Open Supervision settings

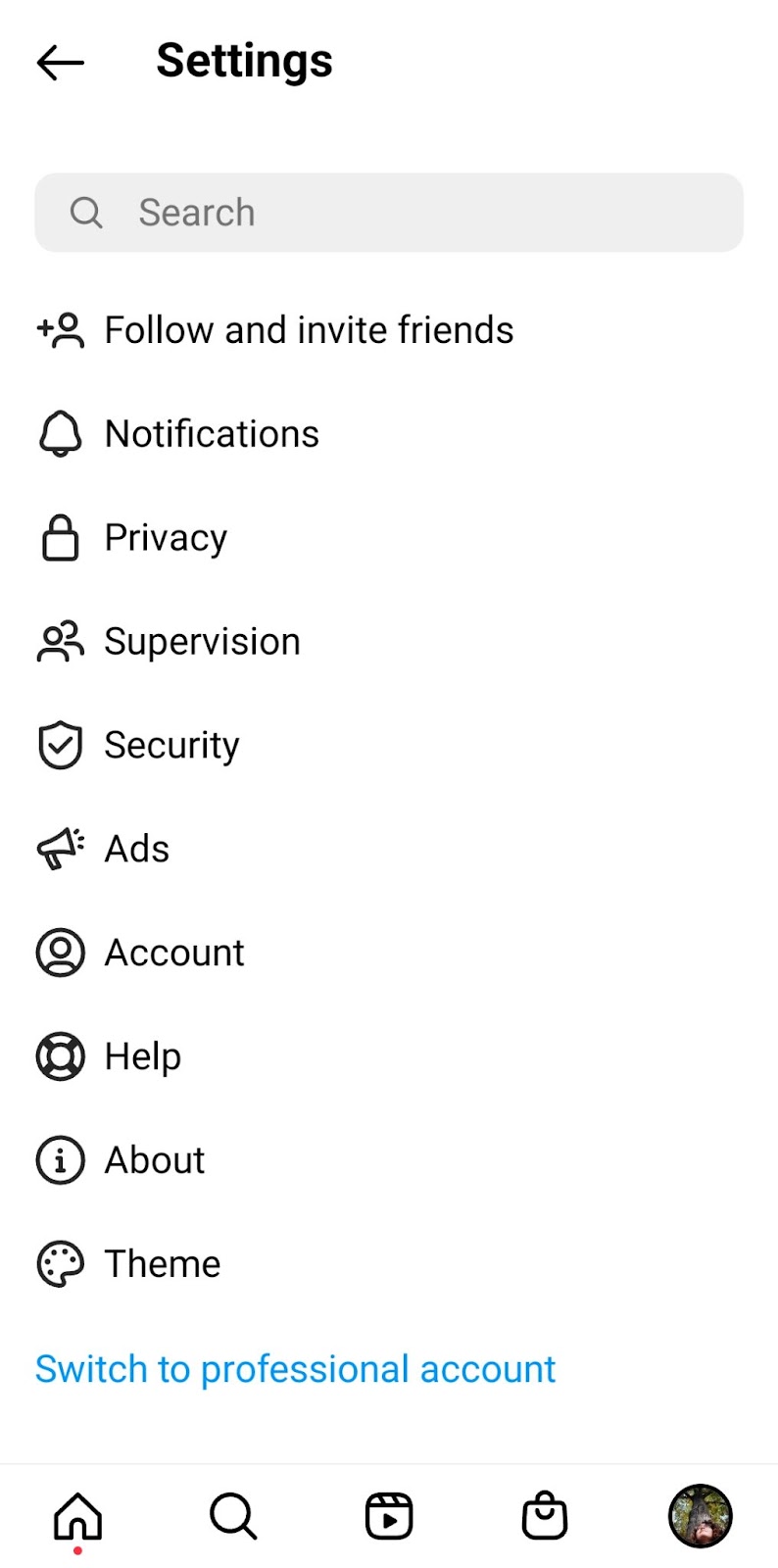tap(202, 642)
